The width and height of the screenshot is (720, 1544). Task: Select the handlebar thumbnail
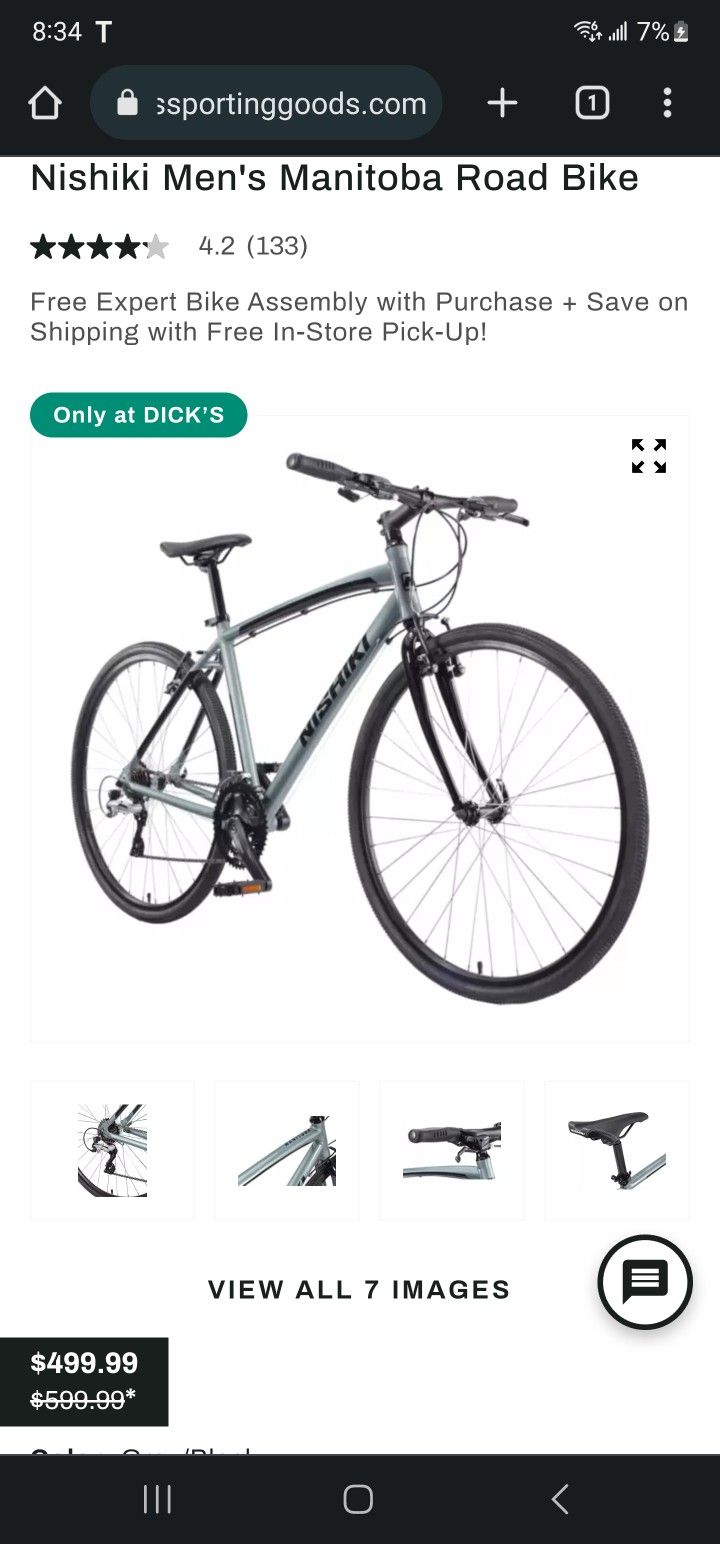click(x=452, y=1150)
